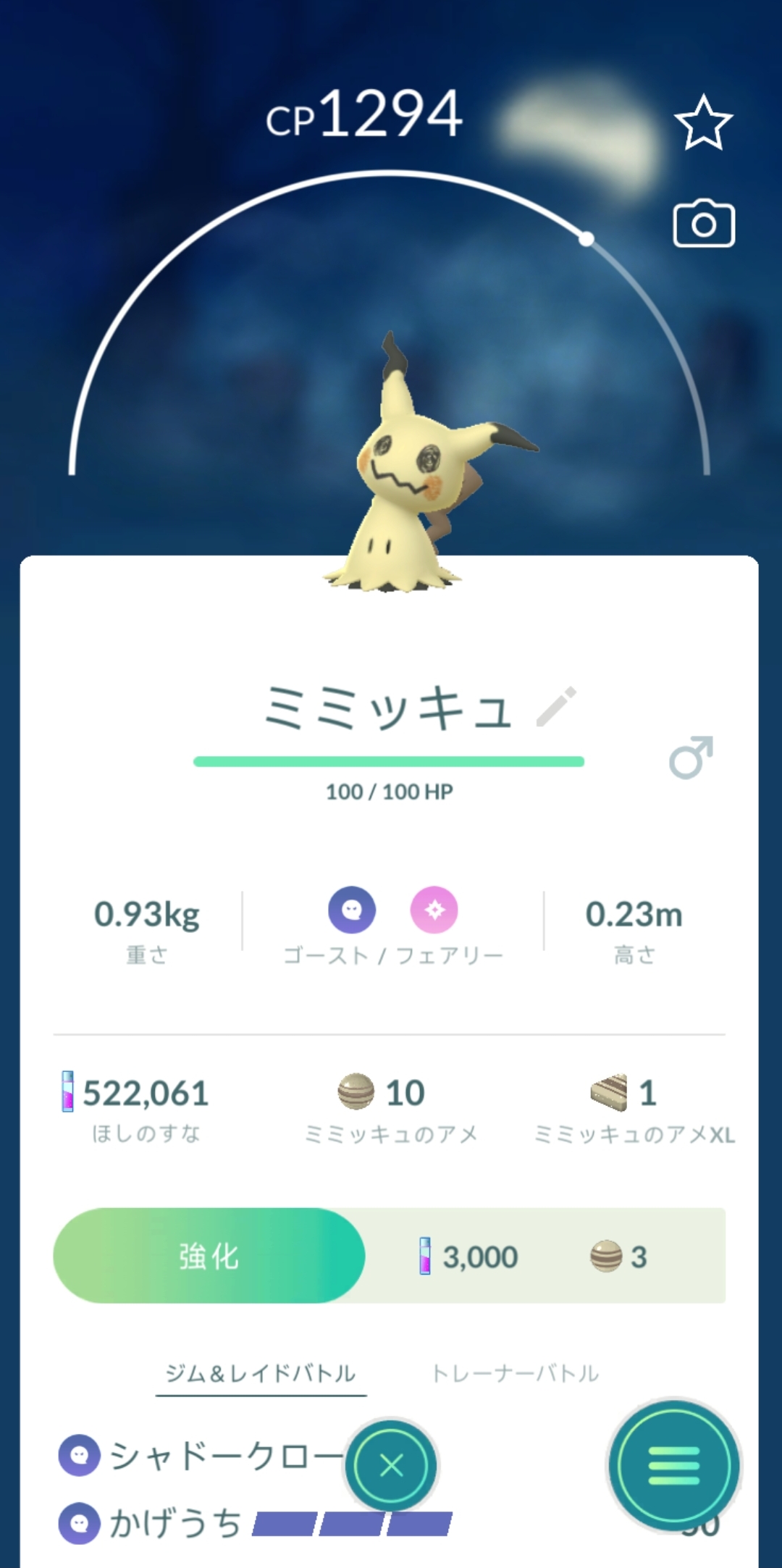Tap the 強化 power up button
The width and height of the screenshot is (782, 1568).
[x=209, y=1256]
